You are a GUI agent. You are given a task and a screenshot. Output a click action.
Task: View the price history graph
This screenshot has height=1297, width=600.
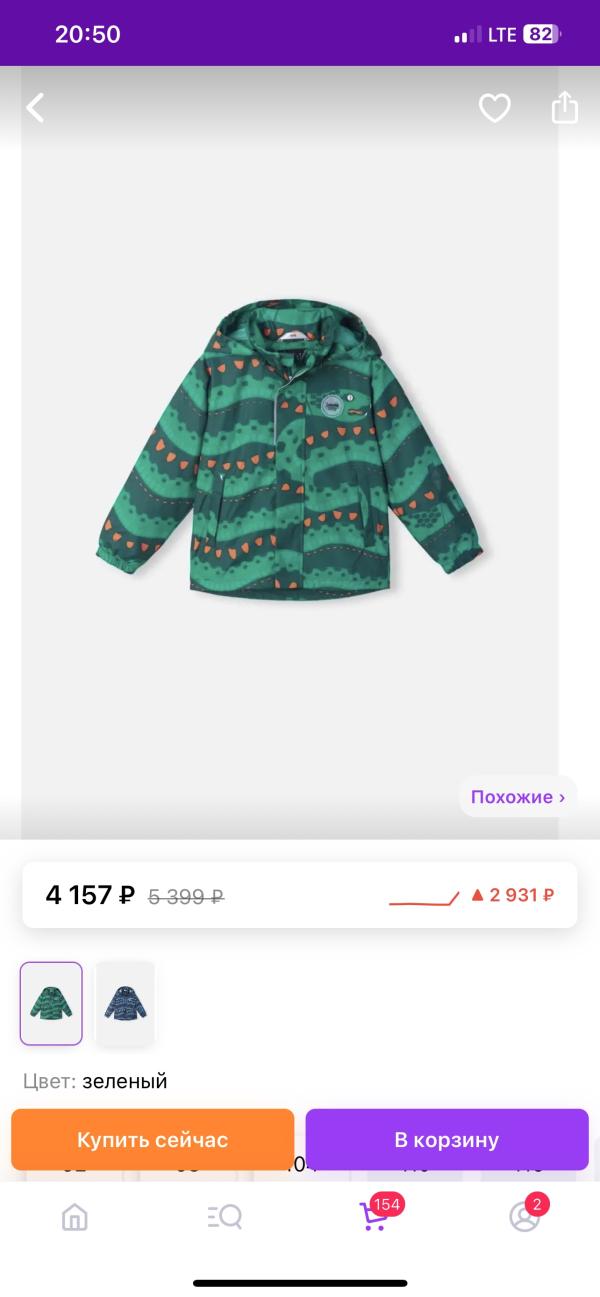coord(425,896)
